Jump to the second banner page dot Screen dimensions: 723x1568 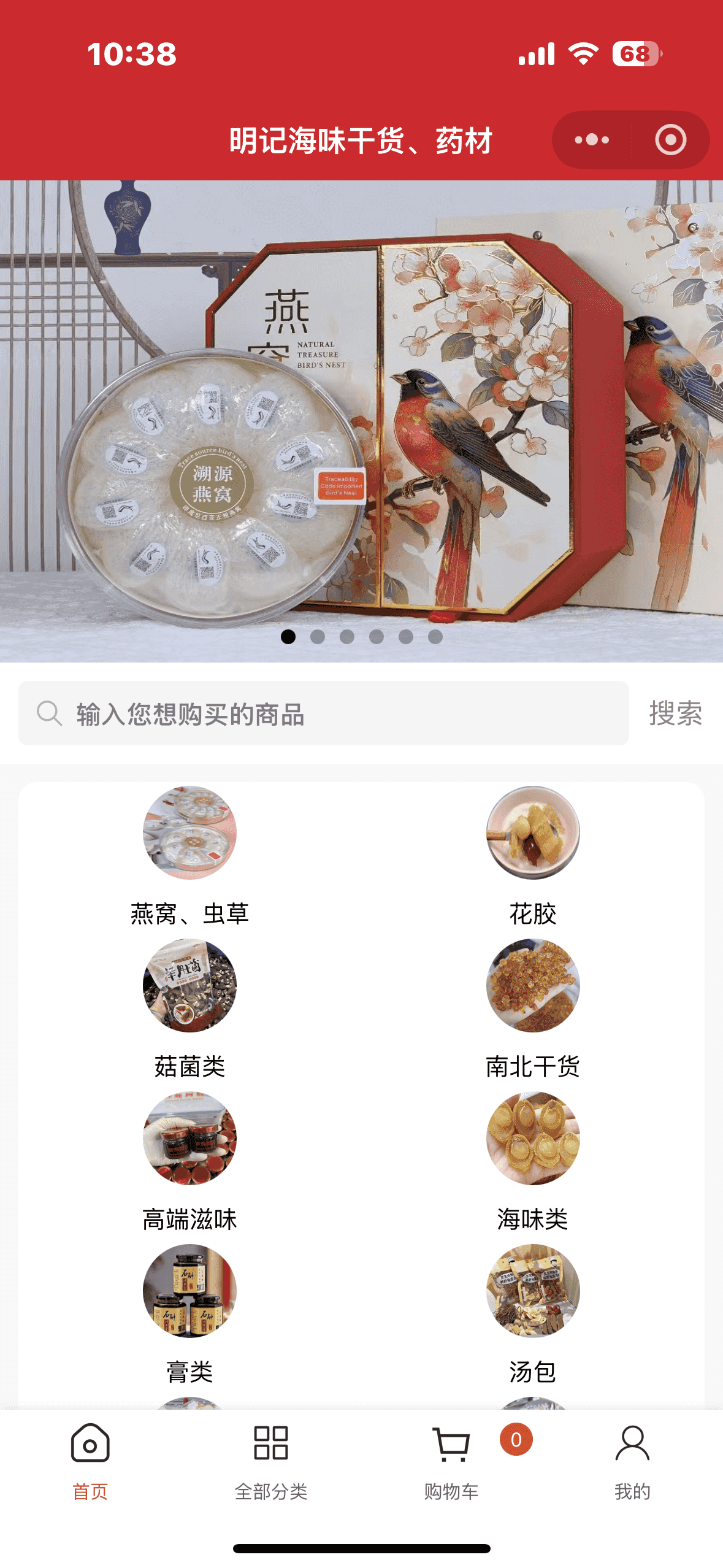click(x=318, y=637)
